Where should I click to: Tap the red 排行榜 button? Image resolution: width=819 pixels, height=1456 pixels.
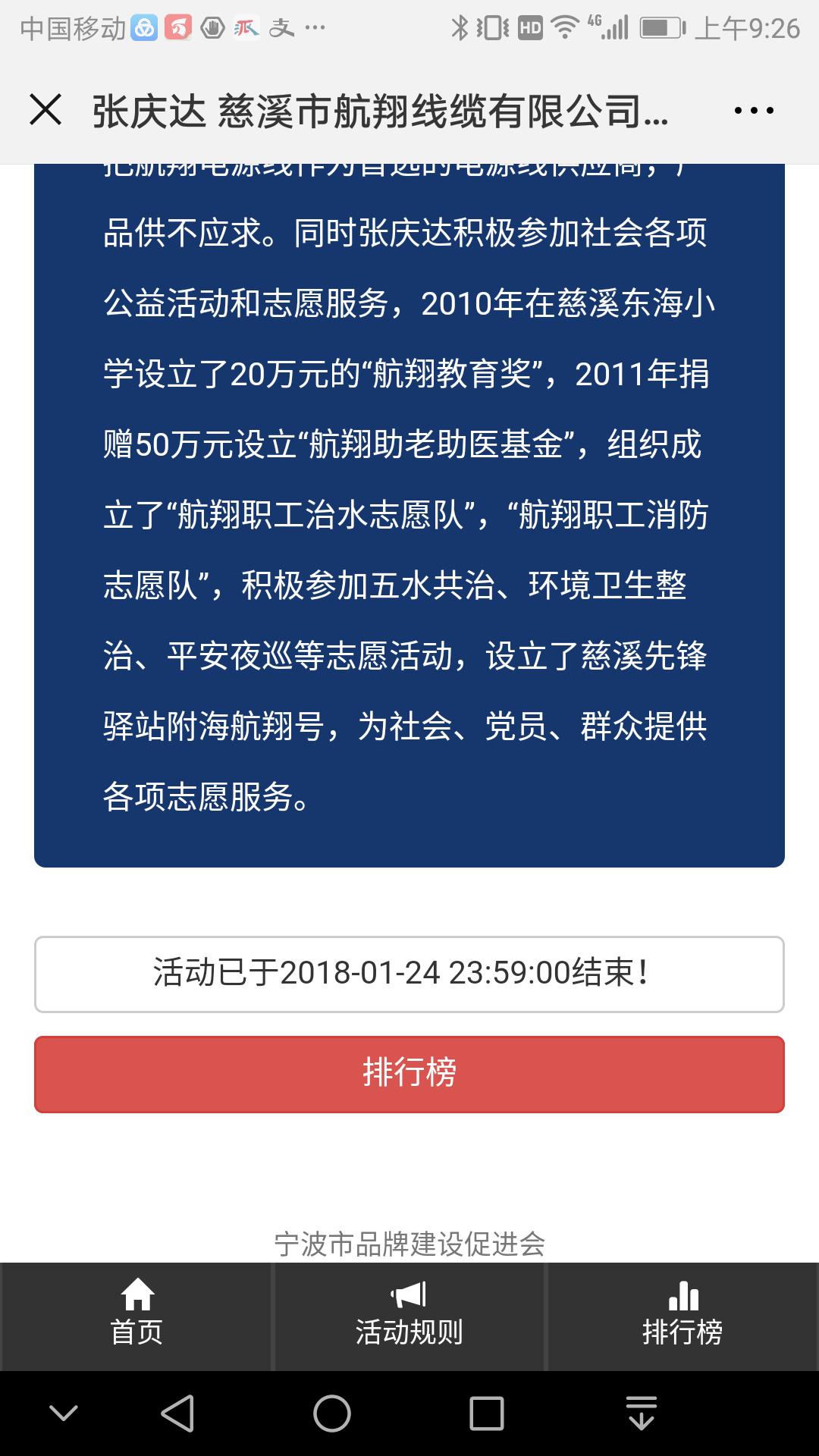tap(409, 1074)
